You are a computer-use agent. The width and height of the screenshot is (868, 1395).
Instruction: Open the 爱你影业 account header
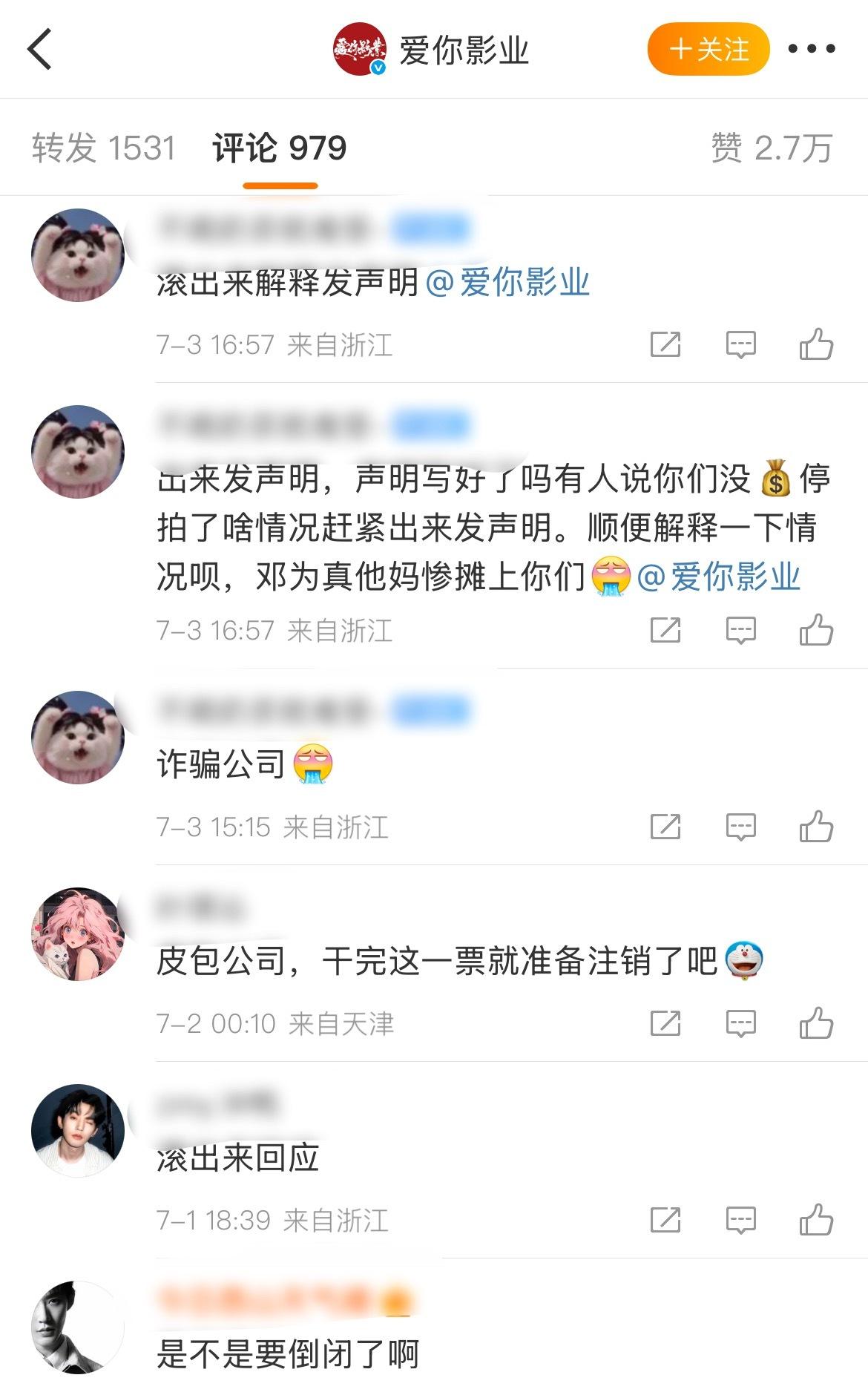[432, 50]
